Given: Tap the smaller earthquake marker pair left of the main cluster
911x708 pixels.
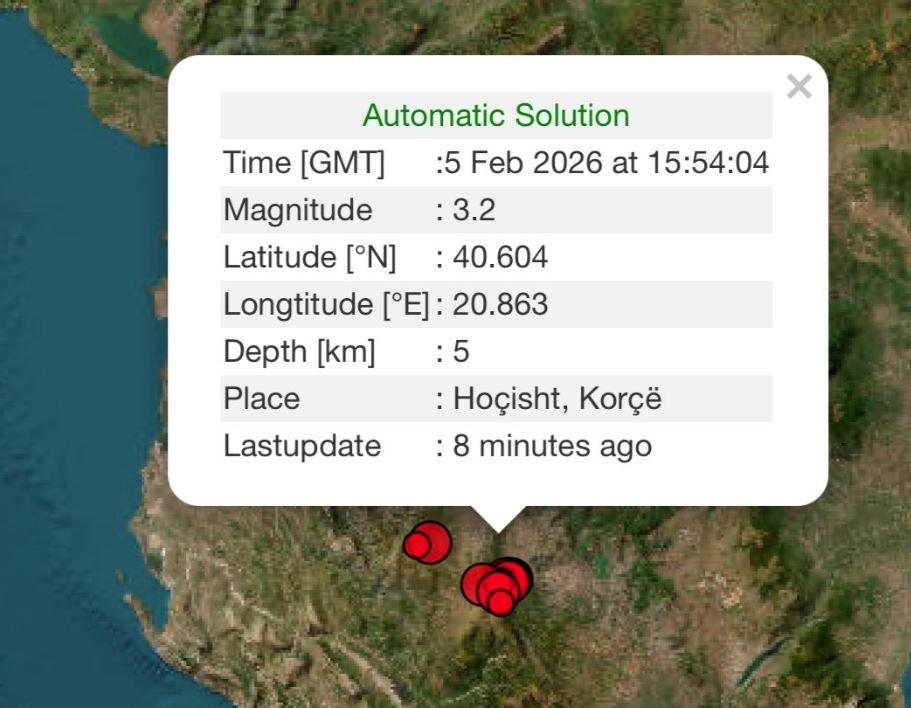Looking at the screenshot, I should click(427, 543).
